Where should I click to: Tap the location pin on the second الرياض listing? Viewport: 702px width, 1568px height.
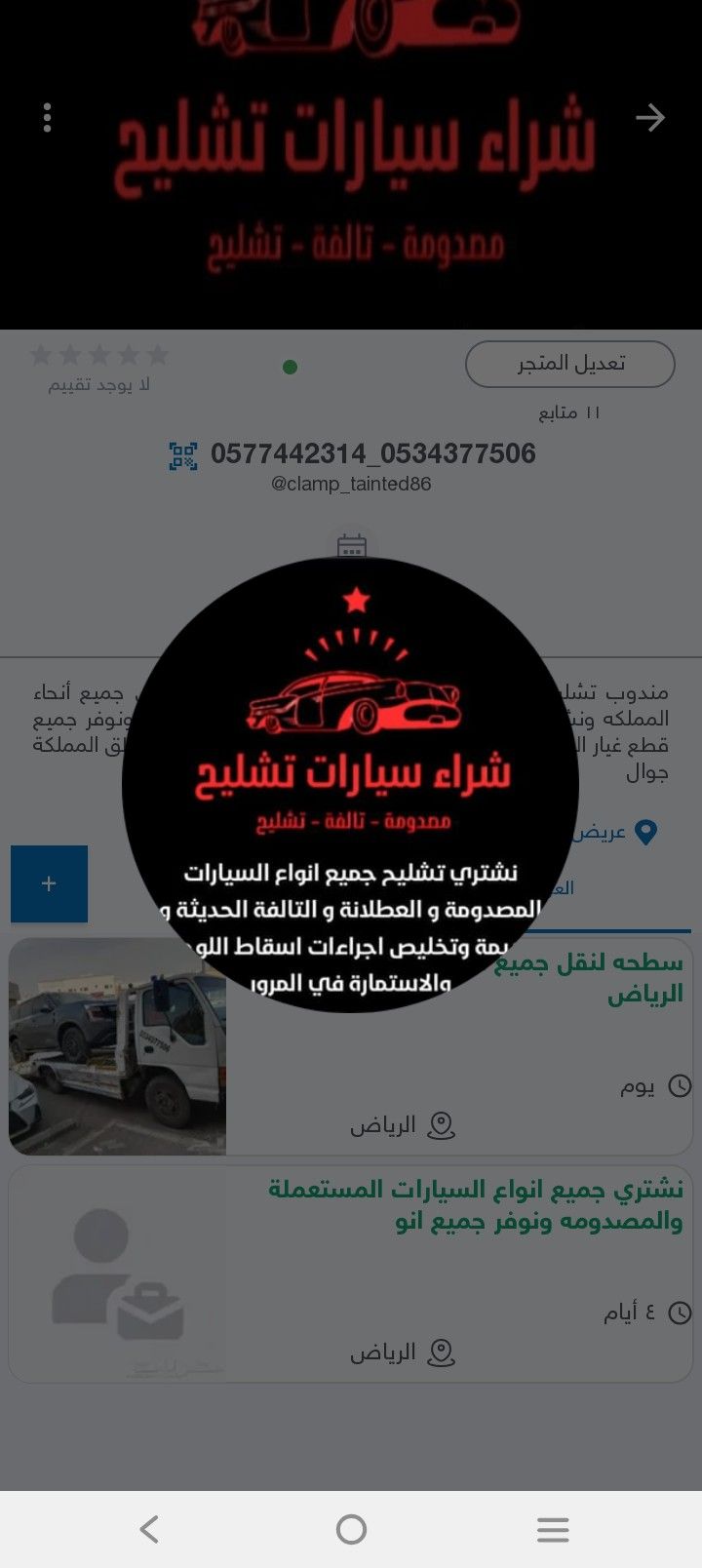coord(444,1352)
